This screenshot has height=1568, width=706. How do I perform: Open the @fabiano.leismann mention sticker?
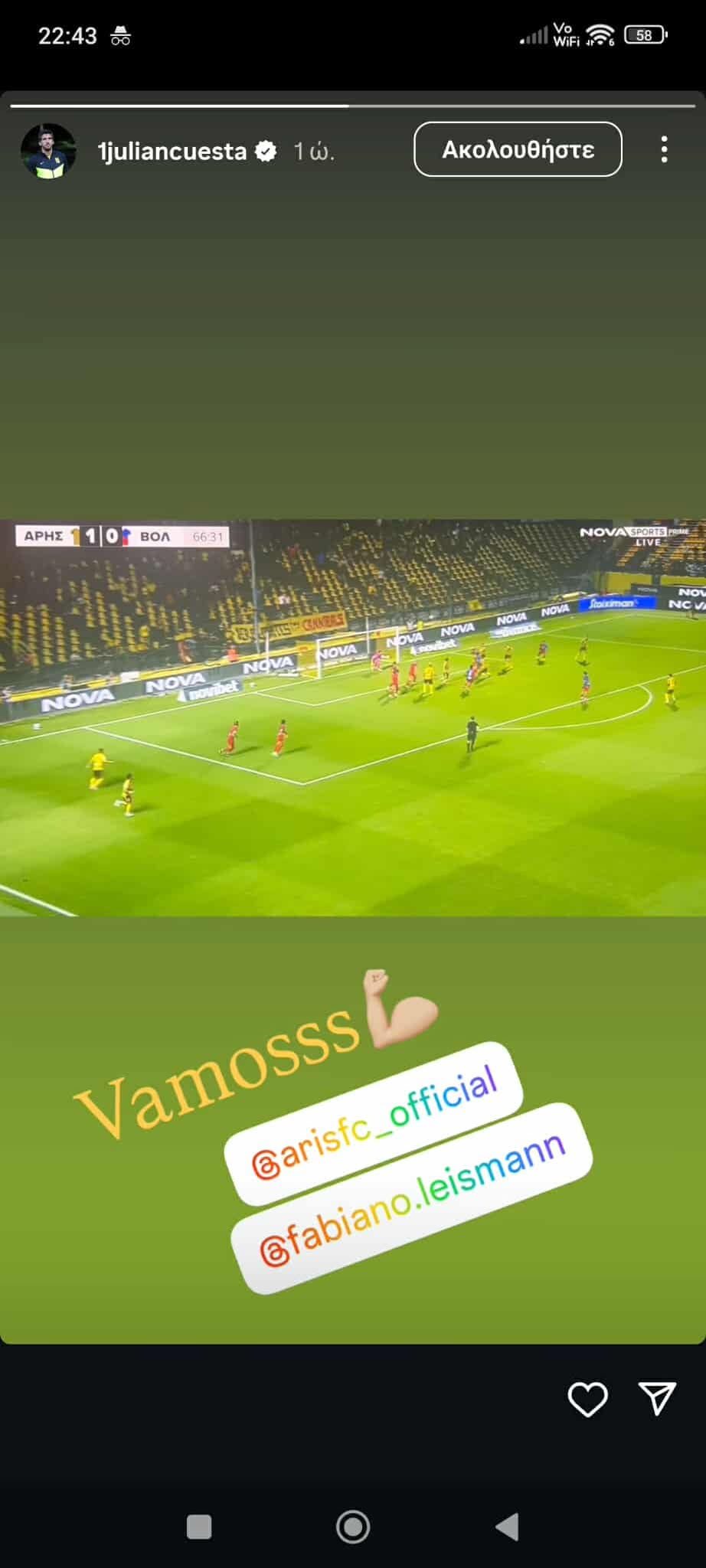tap(412, 1198)
